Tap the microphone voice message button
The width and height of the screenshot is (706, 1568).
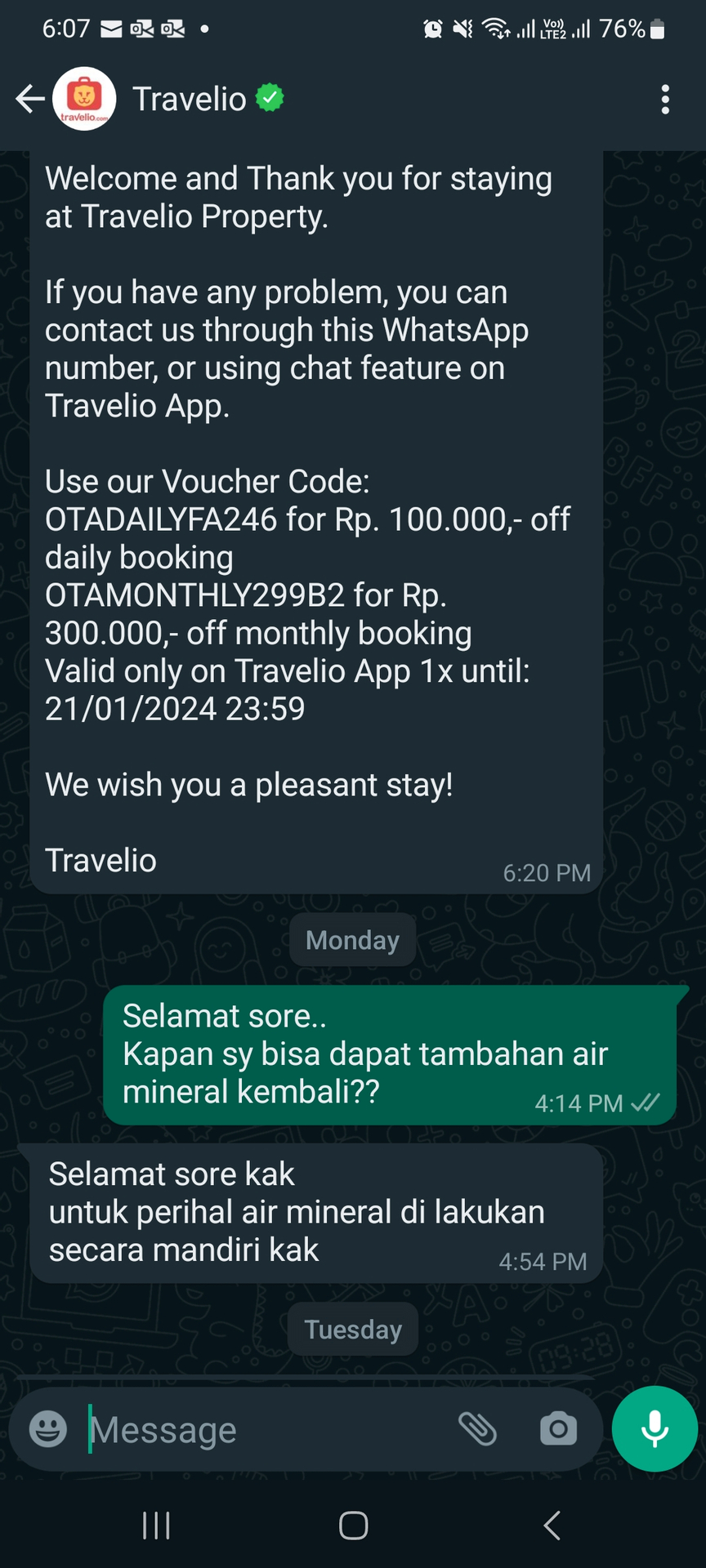655,1428
